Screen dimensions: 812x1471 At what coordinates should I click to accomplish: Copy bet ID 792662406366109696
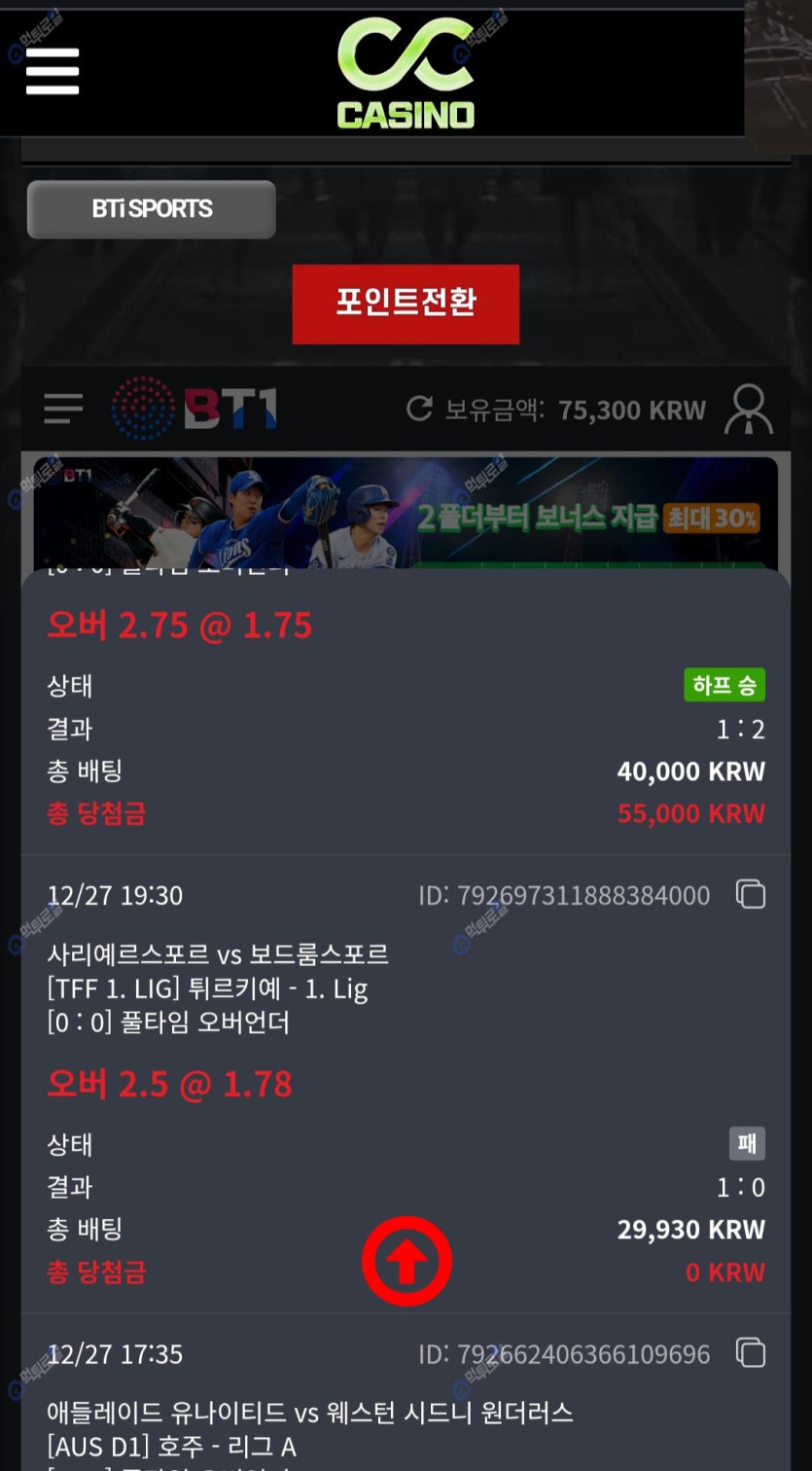751,1353
